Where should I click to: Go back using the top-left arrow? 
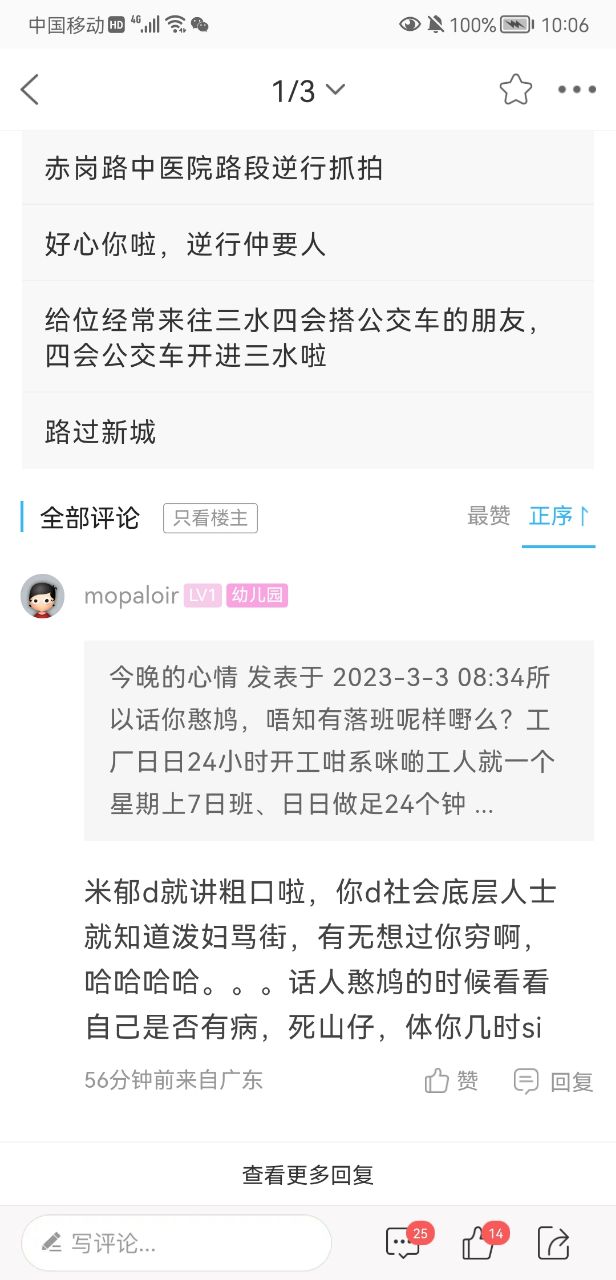(30, 90)
